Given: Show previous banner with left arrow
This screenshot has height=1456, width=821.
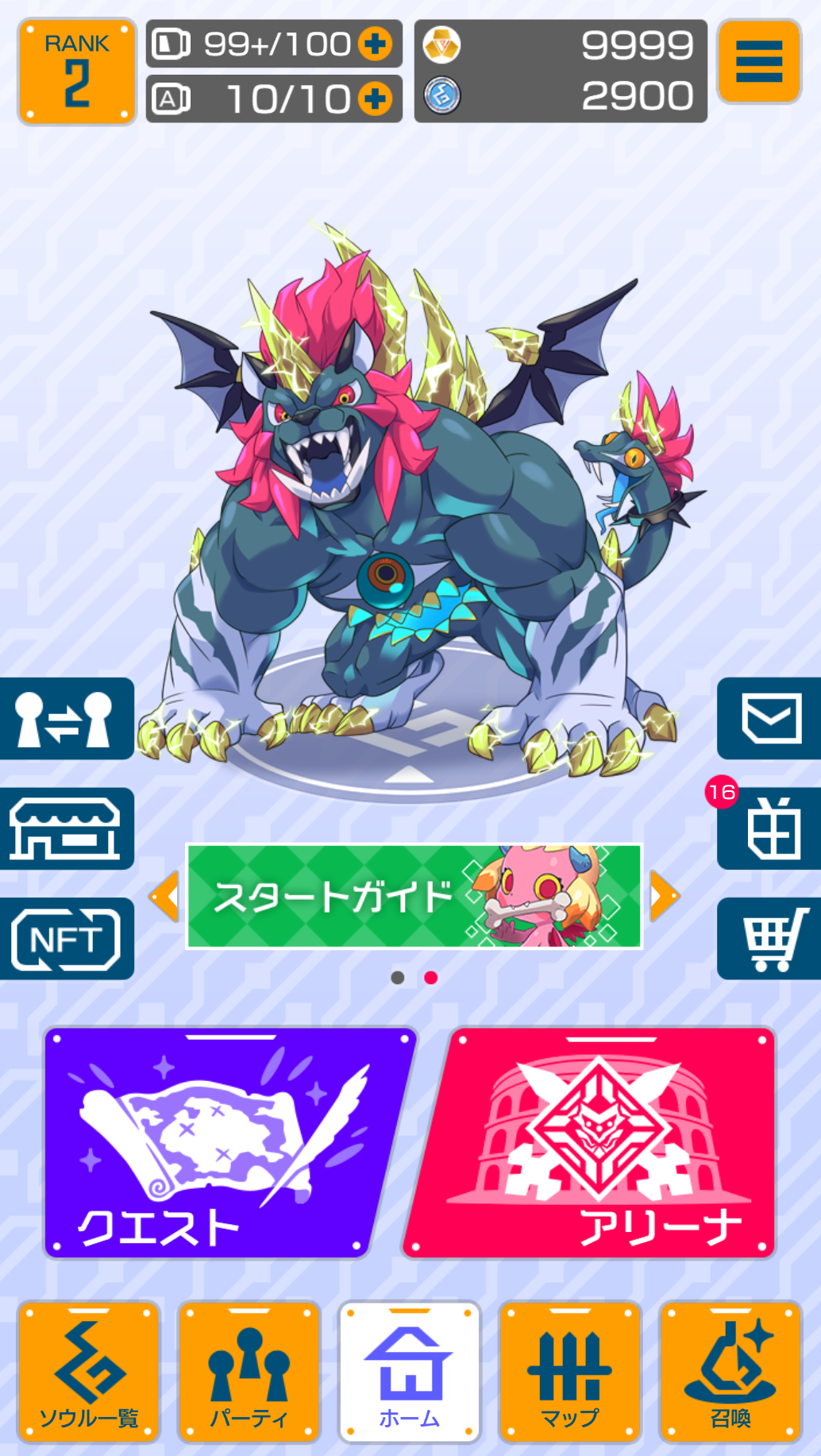Looking at the screenshot, I should click(x=164, y=896).
